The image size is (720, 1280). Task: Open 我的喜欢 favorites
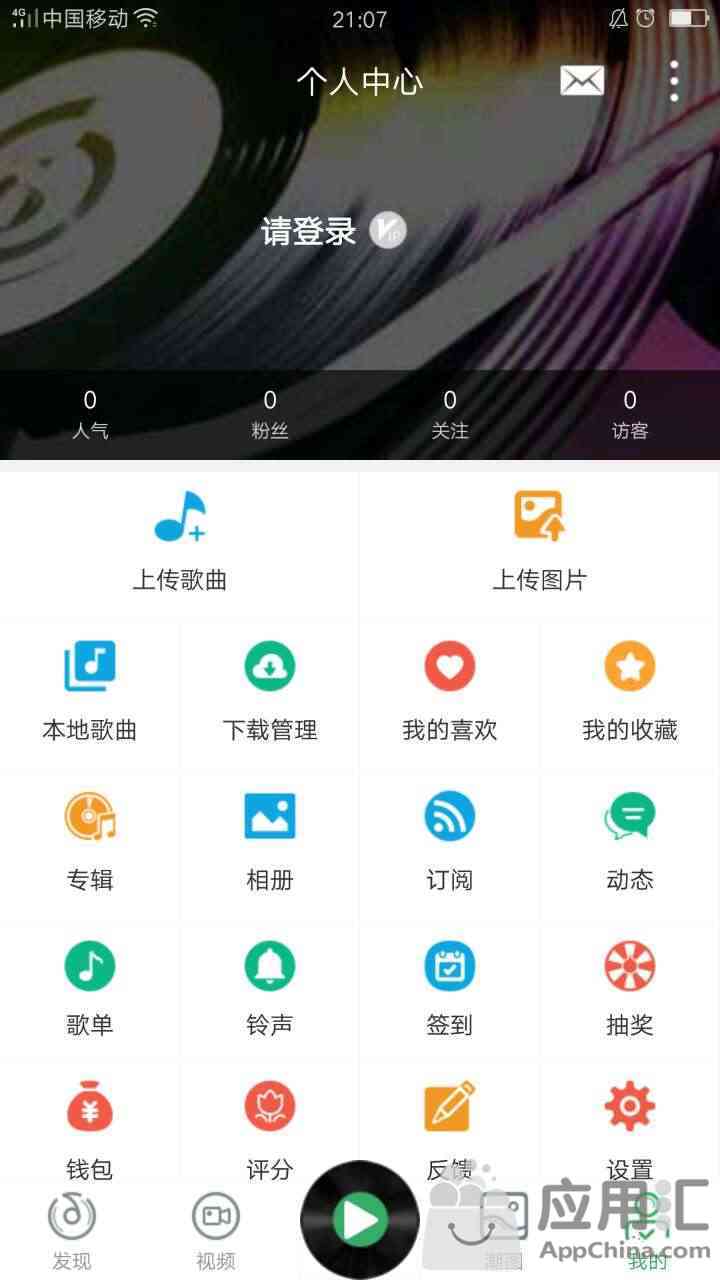coord(450,691)
